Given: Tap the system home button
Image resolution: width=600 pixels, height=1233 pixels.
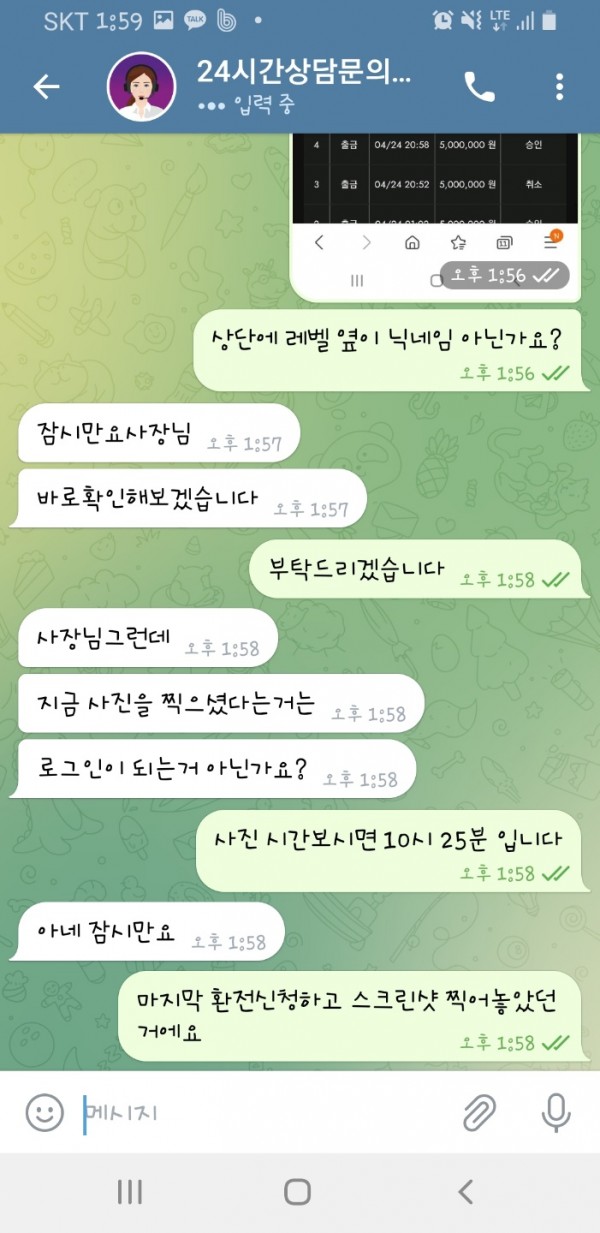Looking at the screenshot, I should click(297, 1191).
